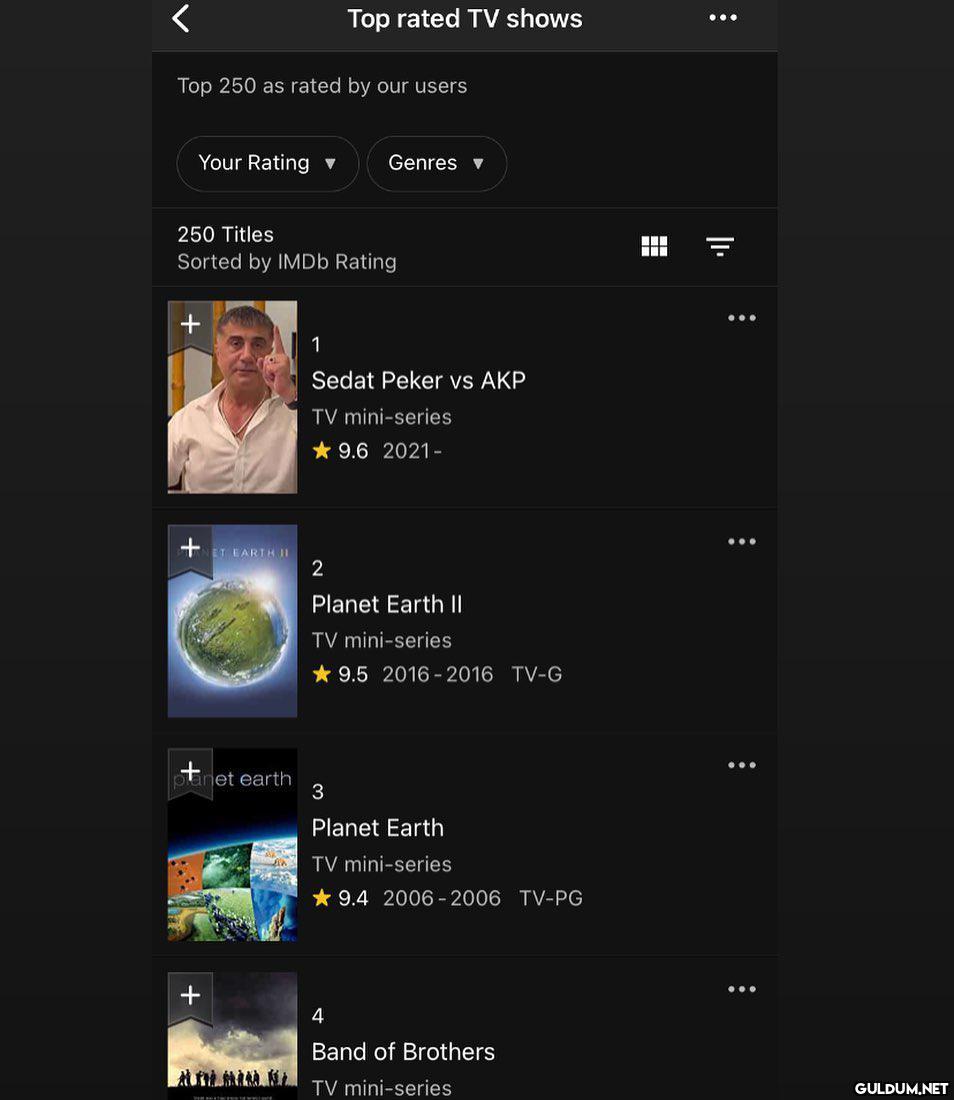The width and height of the screenshot is (954, 1100).
Task: Open more options for Planet Earth II
Action: point(741,542)
